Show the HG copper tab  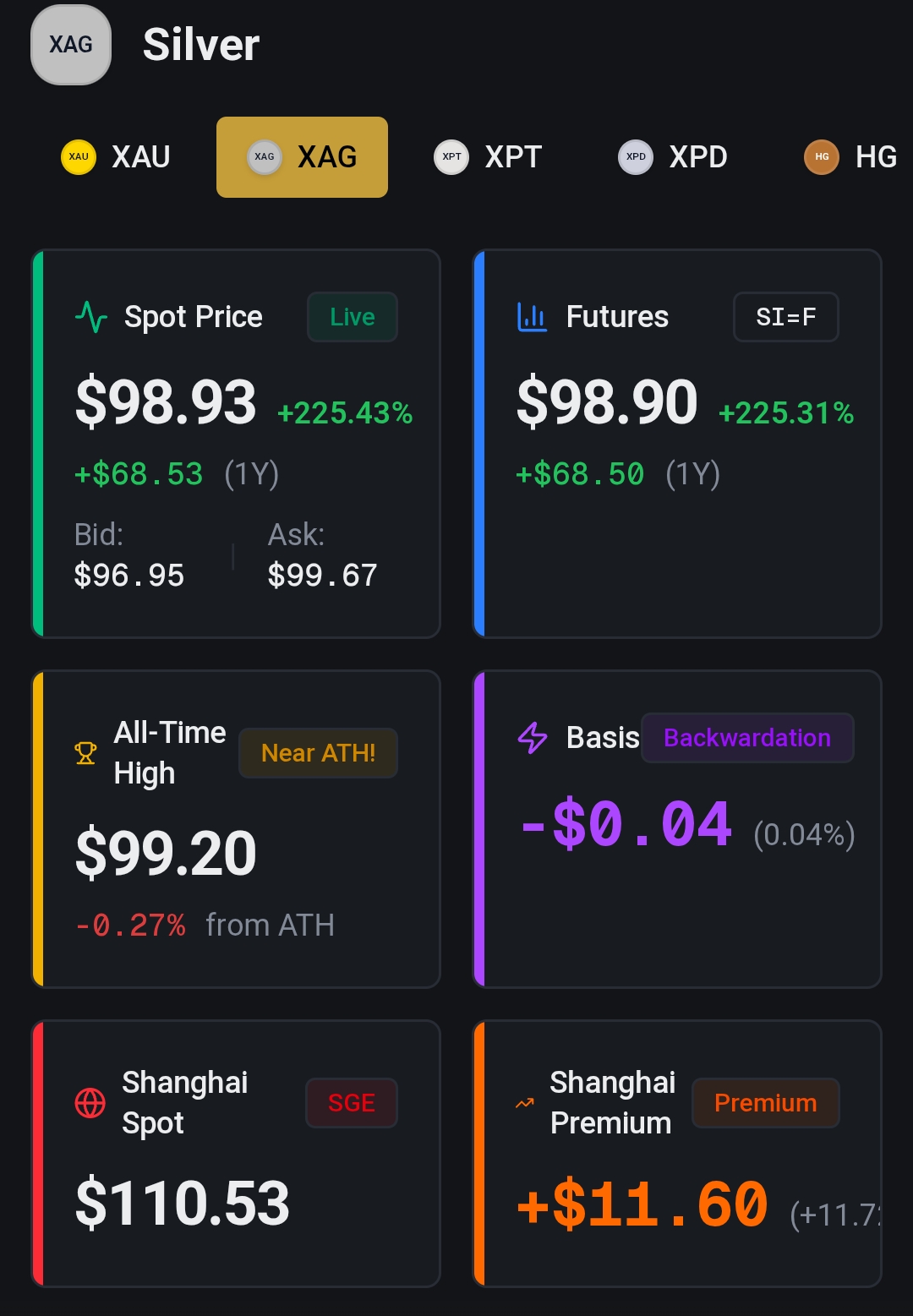tap(850, 157)
